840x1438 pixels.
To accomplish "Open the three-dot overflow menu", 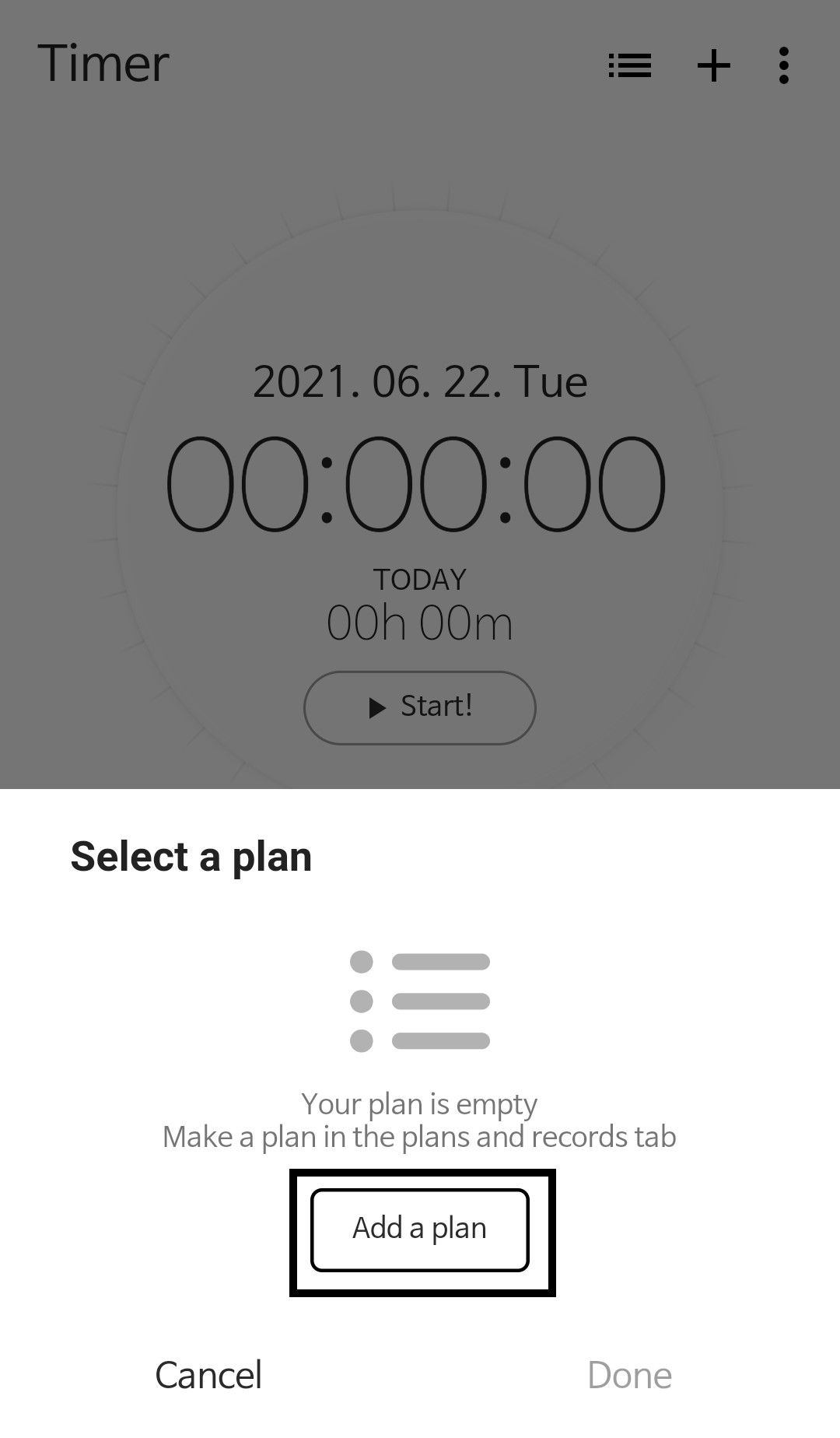I will pos(782,65).
